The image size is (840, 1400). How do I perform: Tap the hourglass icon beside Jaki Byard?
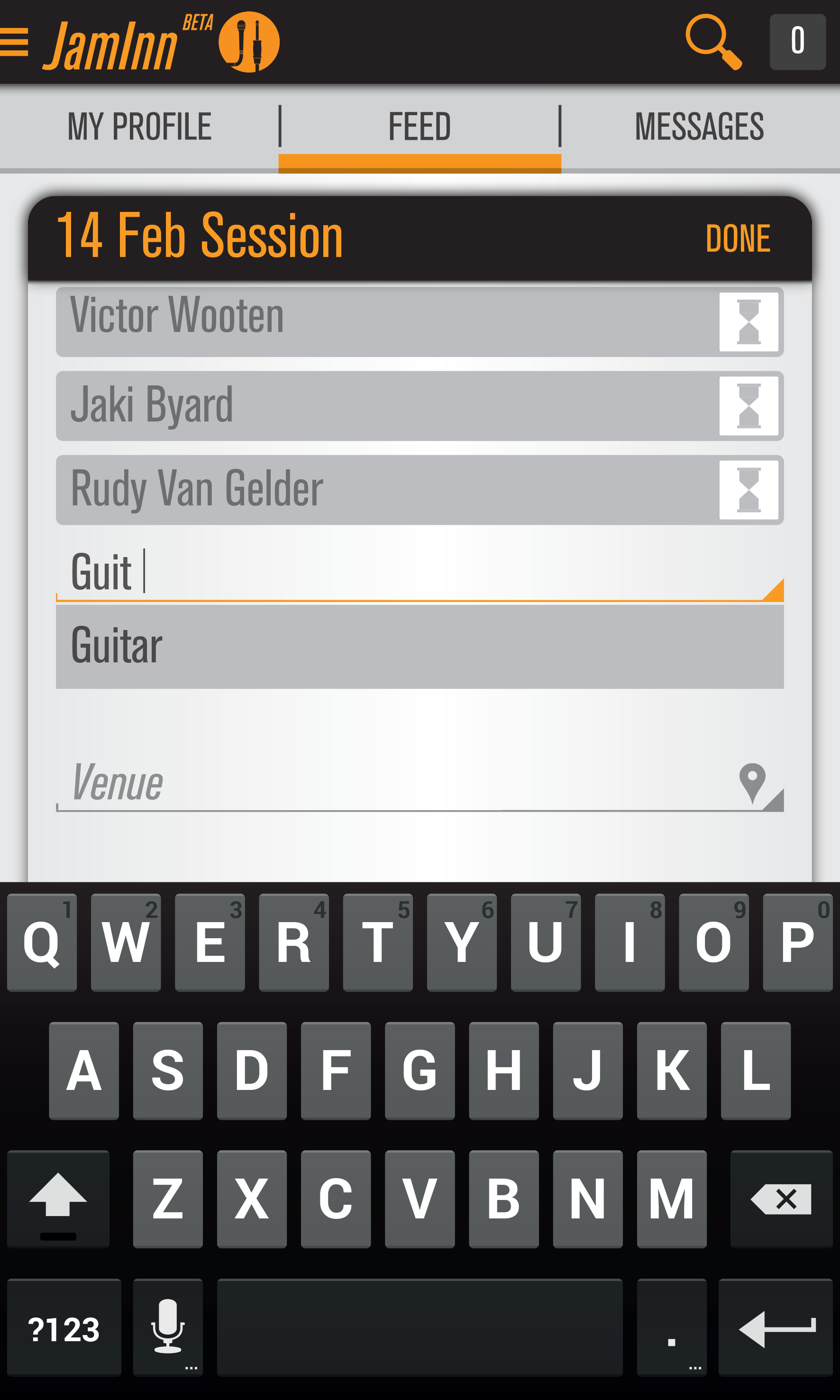[749, 406]
